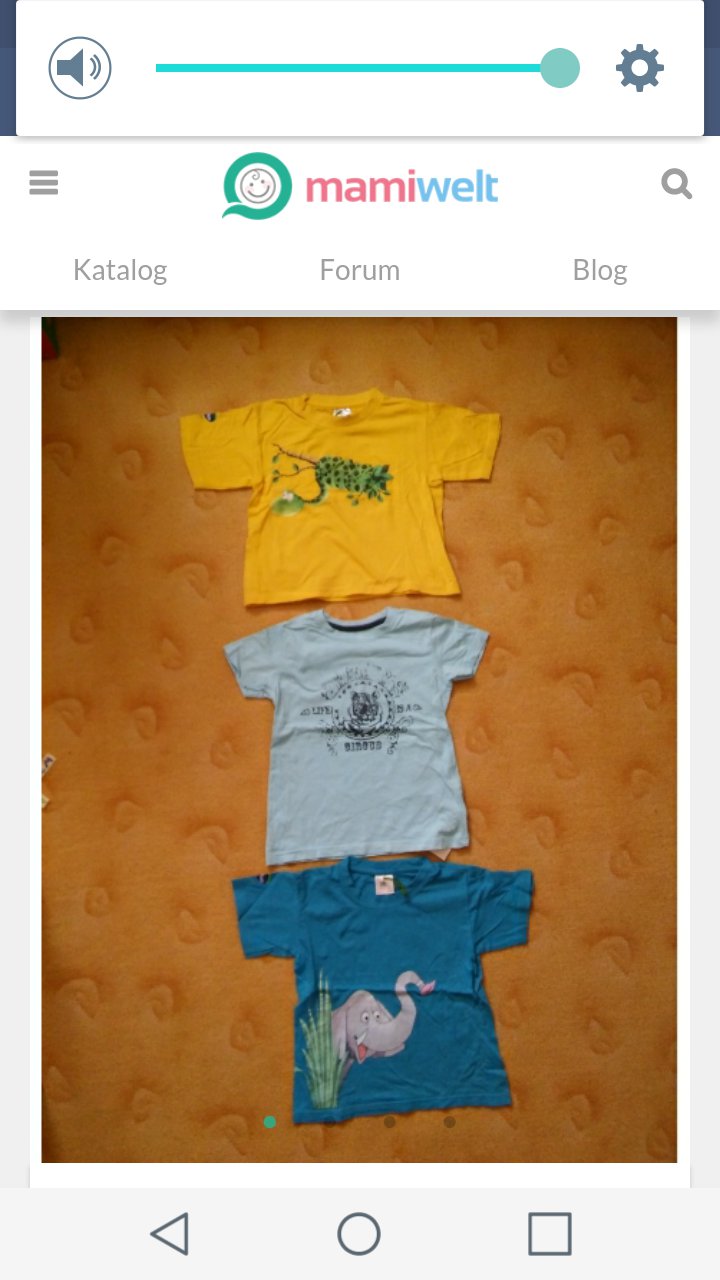Toggle sound off with speaker control

click(79, 67)
